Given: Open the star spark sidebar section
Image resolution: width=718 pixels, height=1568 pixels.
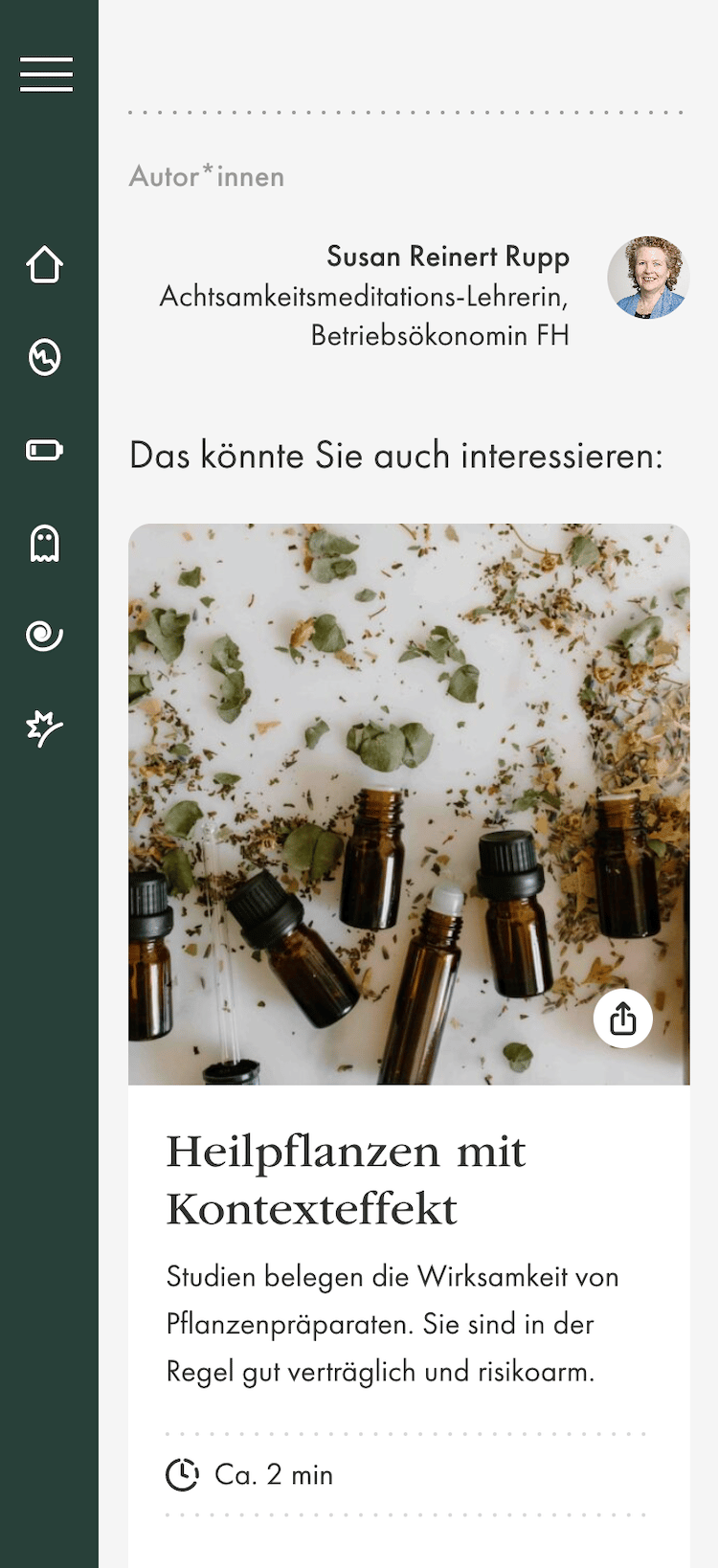Looking at the screenshot, I should click(45, 728).
